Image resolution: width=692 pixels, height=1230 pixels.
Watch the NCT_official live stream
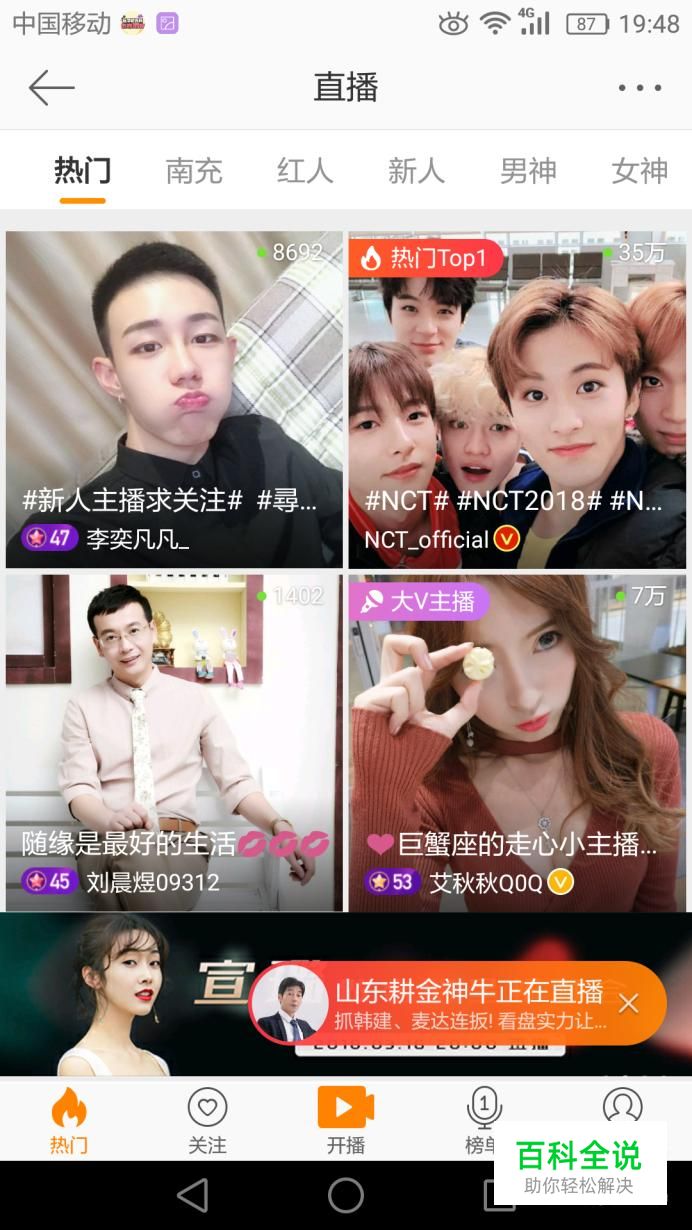(x=517, y=400)
